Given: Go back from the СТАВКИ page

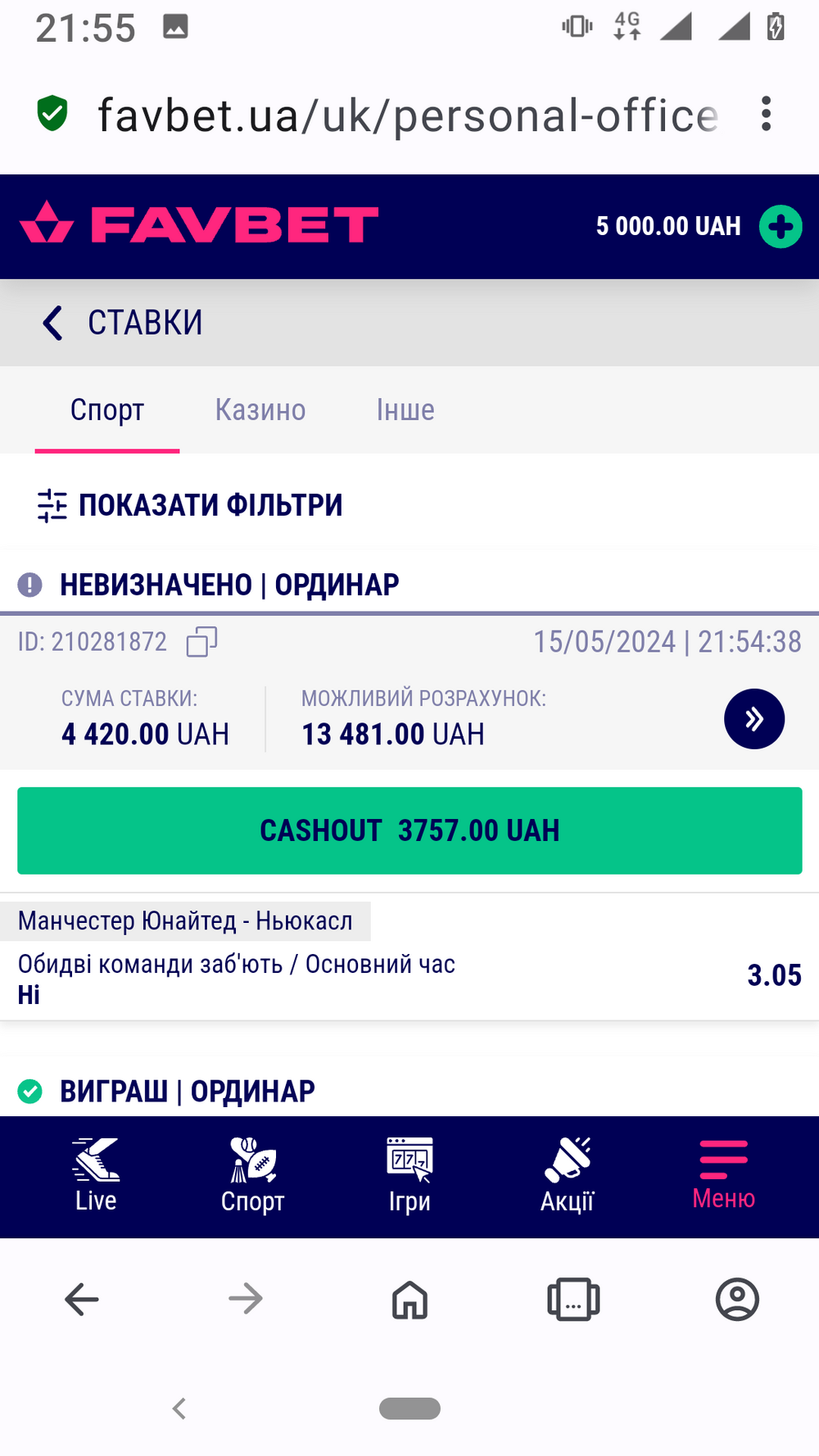Looking at the screenshot, I should point(52,323).
